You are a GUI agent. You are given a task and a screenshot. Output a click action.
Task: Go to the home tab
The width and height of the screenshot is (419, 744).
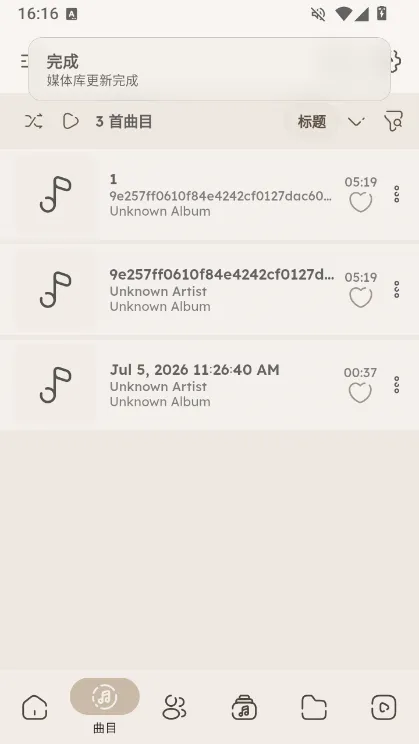(x=35, y=707)
